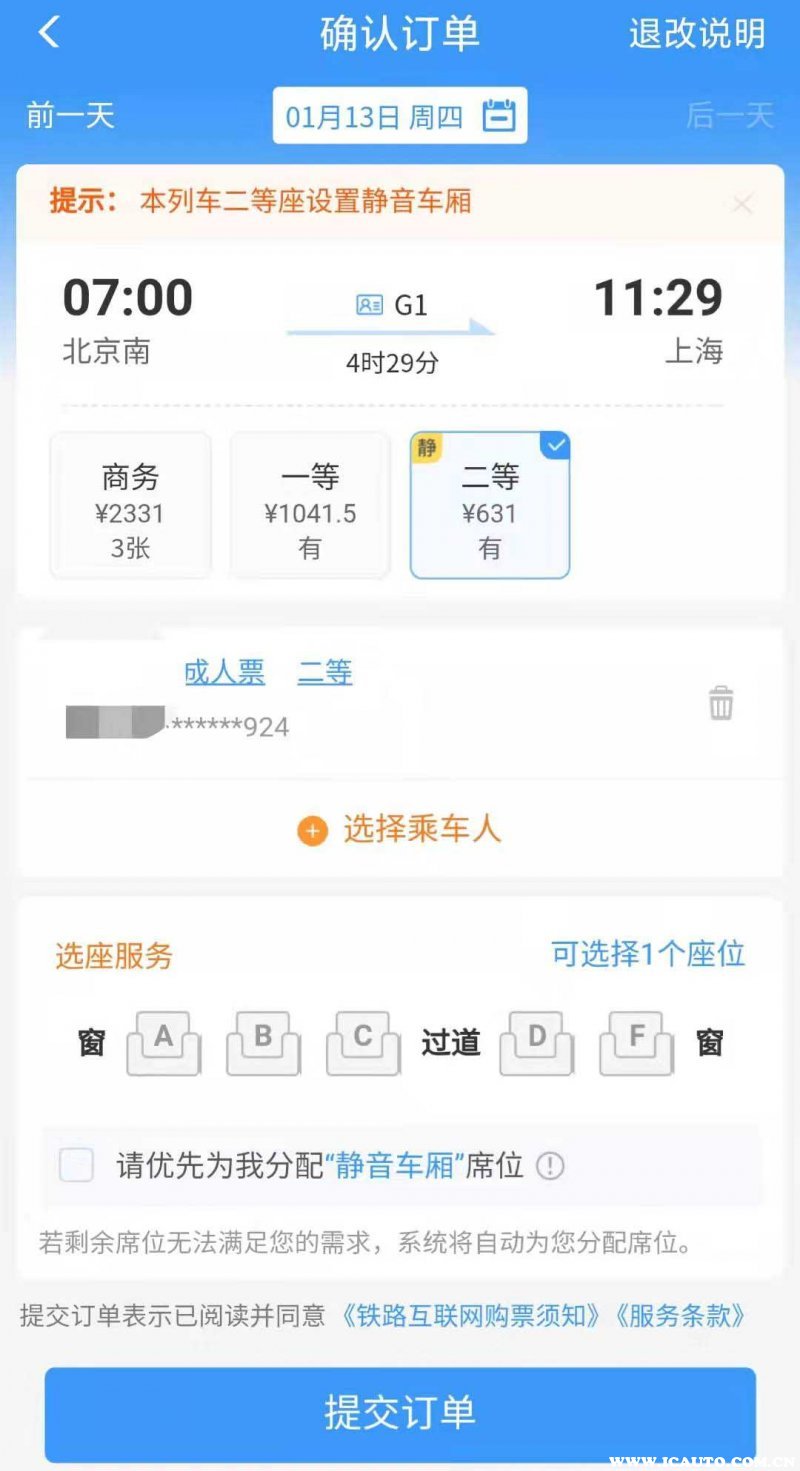Submit the order with 提交订单
Viewport: 800px width, 1471px height.
tap(400, 1413)
